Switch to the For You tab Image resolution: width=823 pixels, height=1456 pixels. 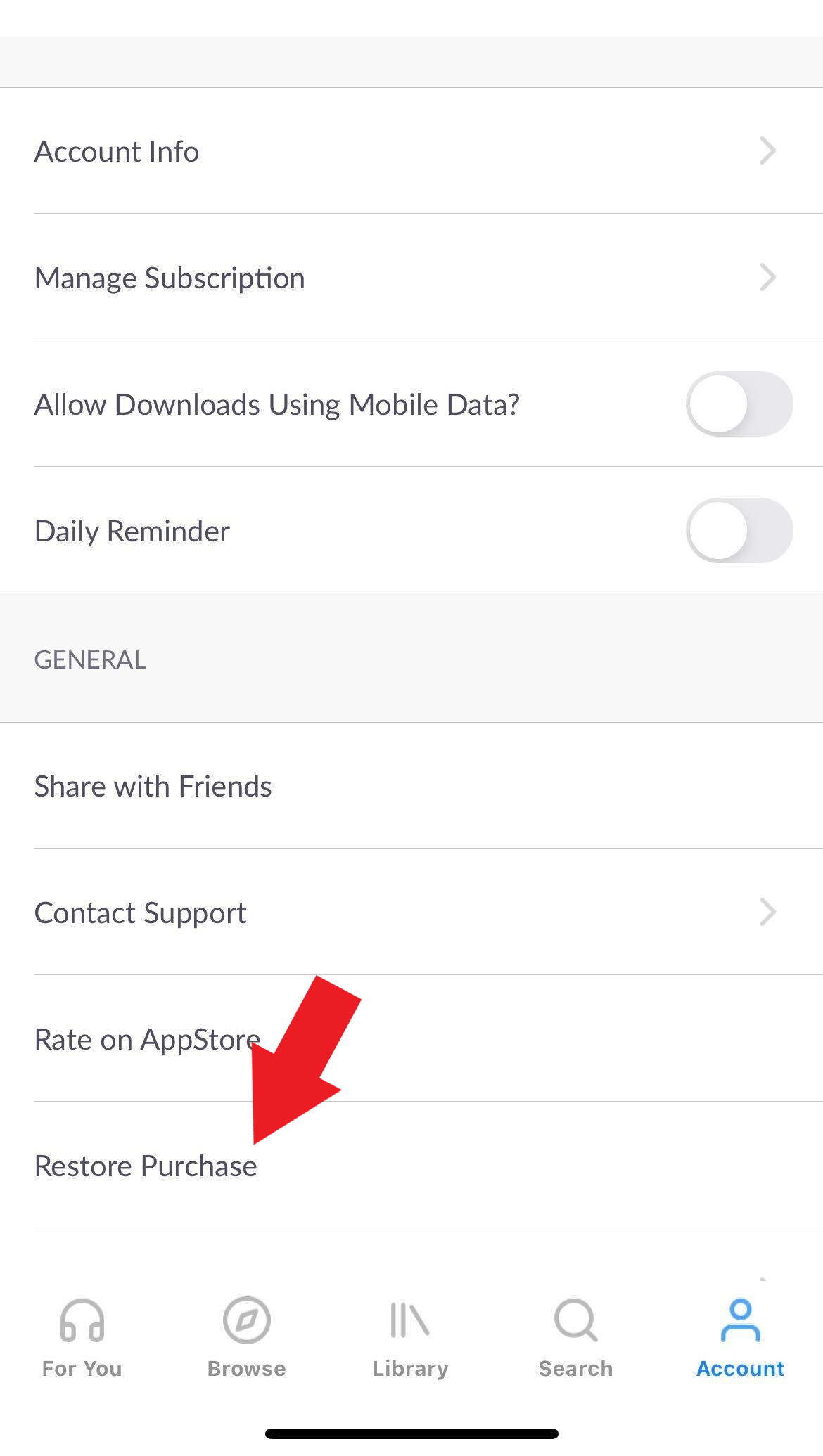(82, 1337)
